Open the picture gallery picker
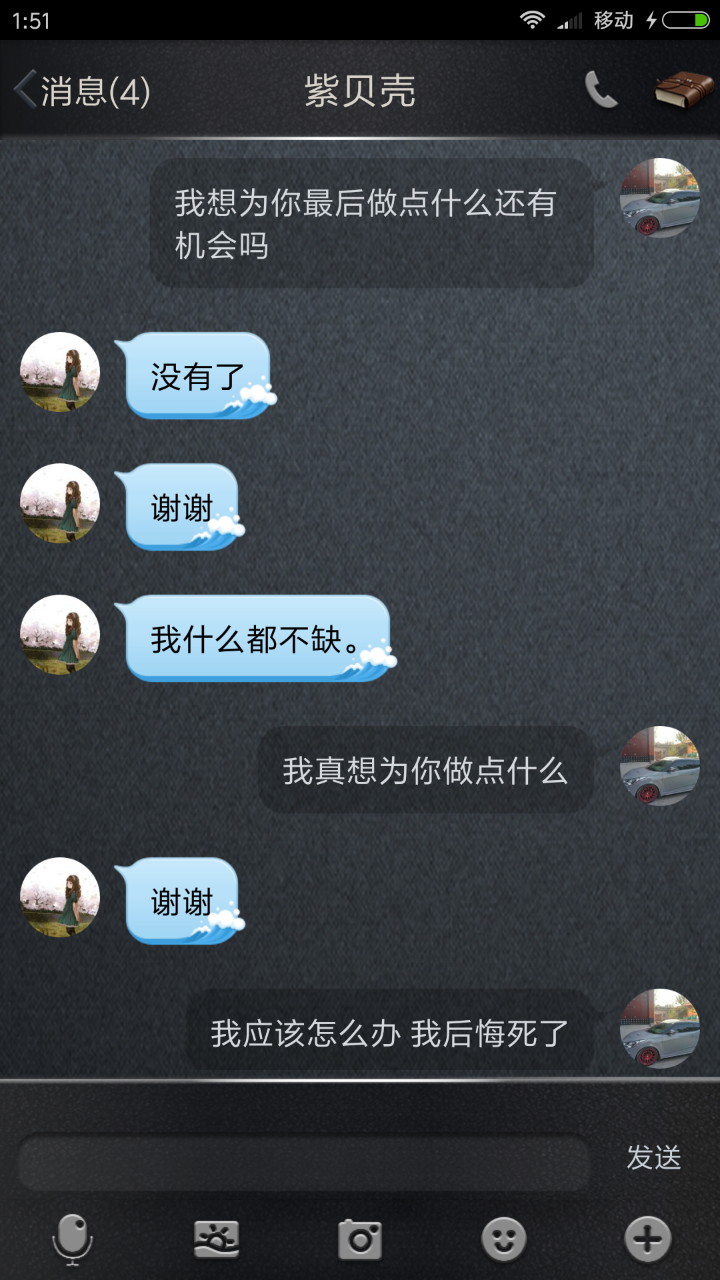The height and width of the screenshot is (1280, 720). point(216,1240)
